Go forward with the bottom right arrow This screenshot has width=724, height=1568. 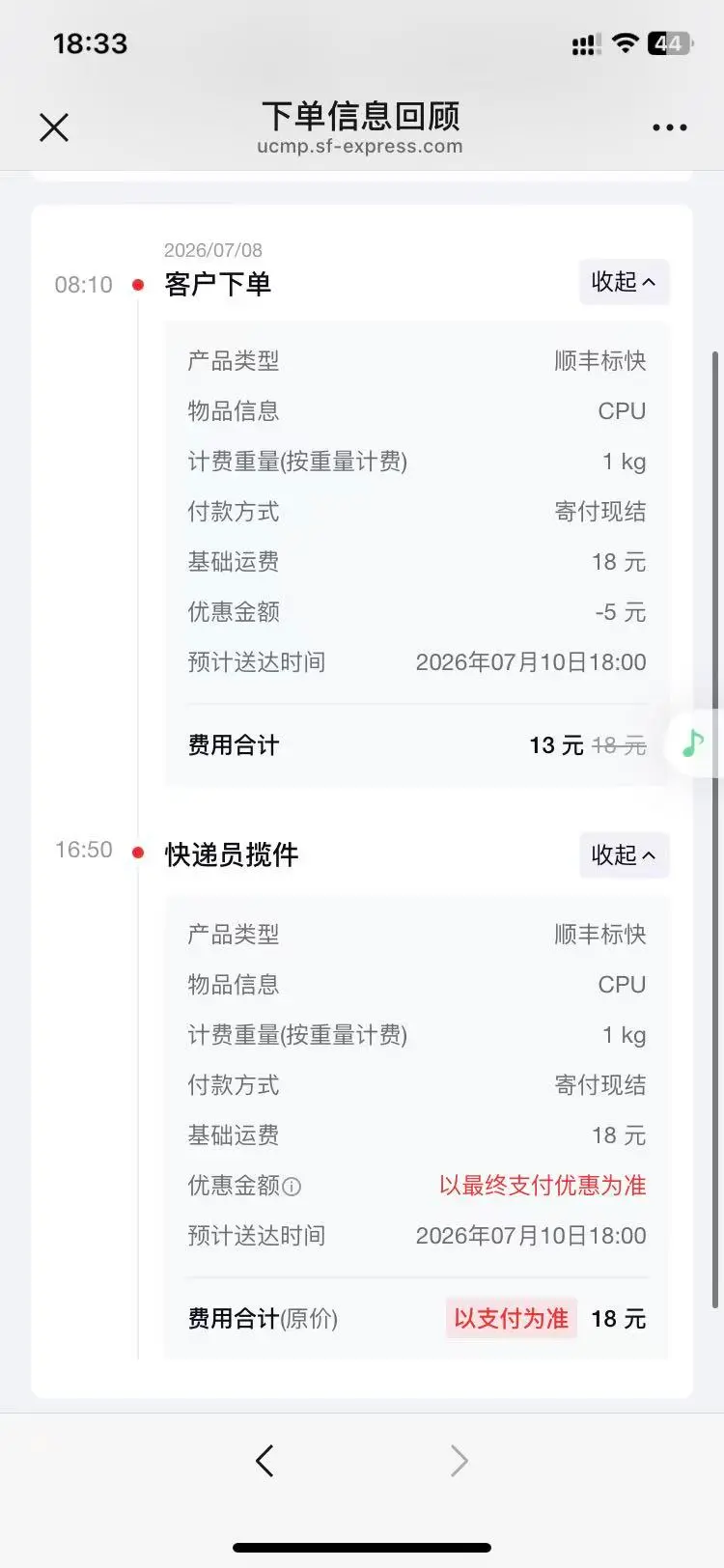click(x=459, y=1460)
